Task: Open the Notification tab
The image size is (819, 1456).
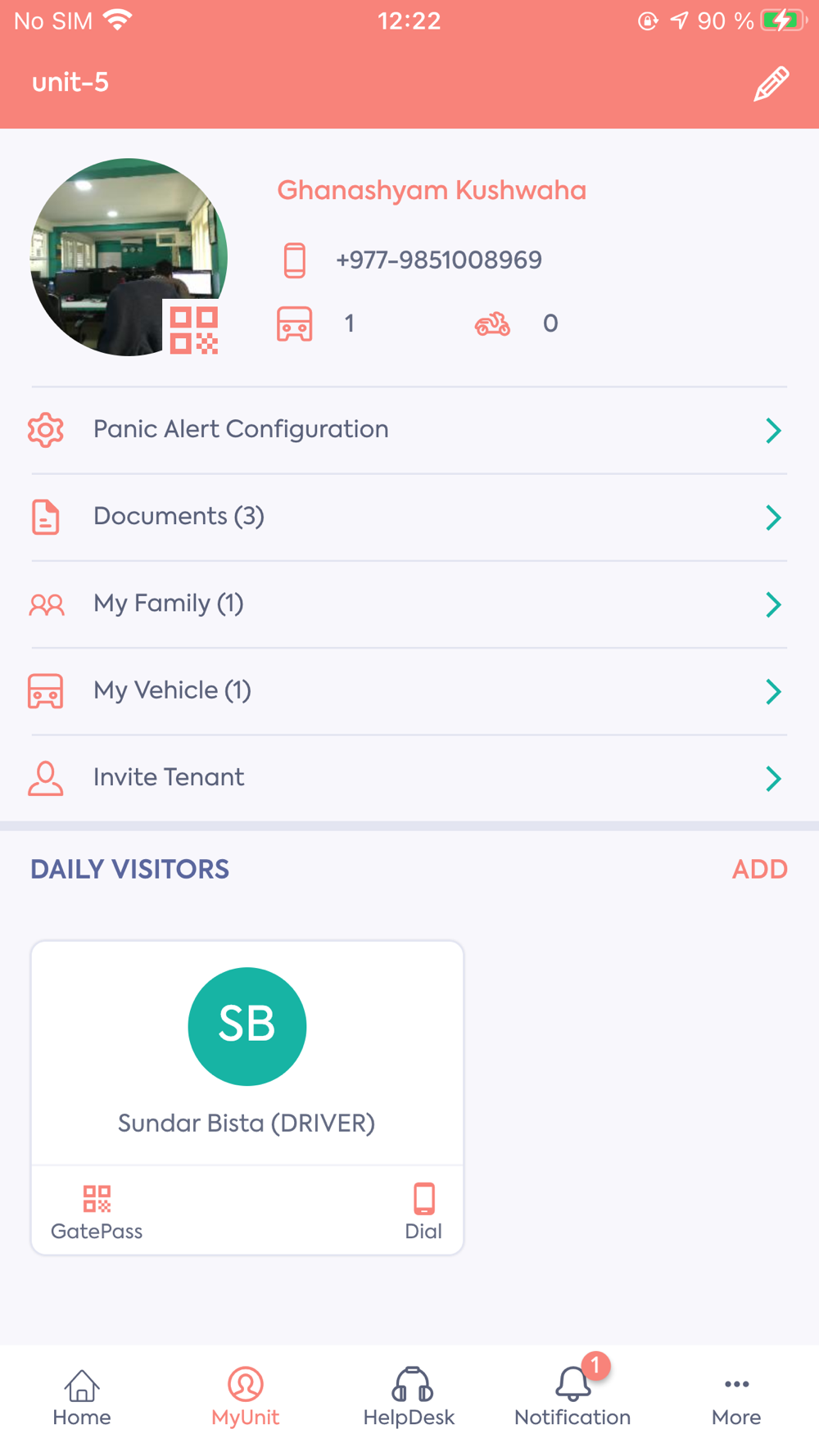Action: [572, 1398]
